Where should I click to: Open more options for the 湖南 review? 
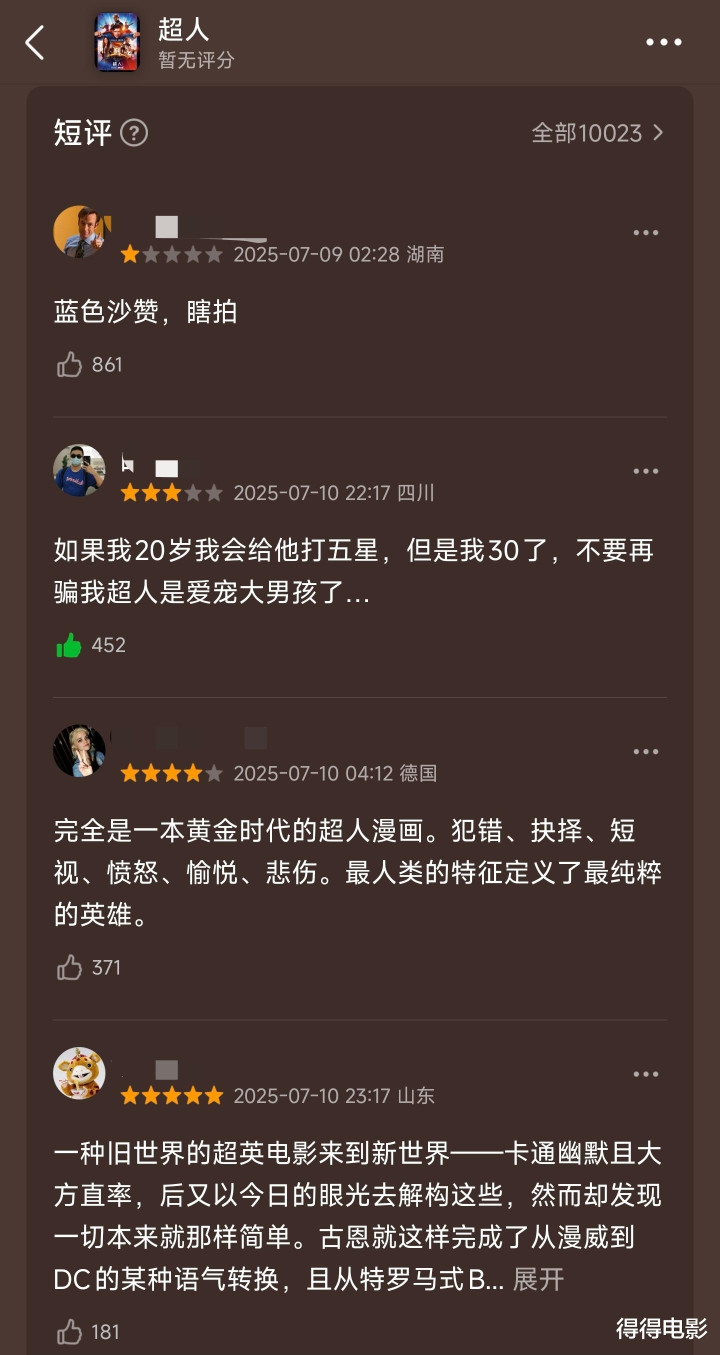[x=645, y=233]
